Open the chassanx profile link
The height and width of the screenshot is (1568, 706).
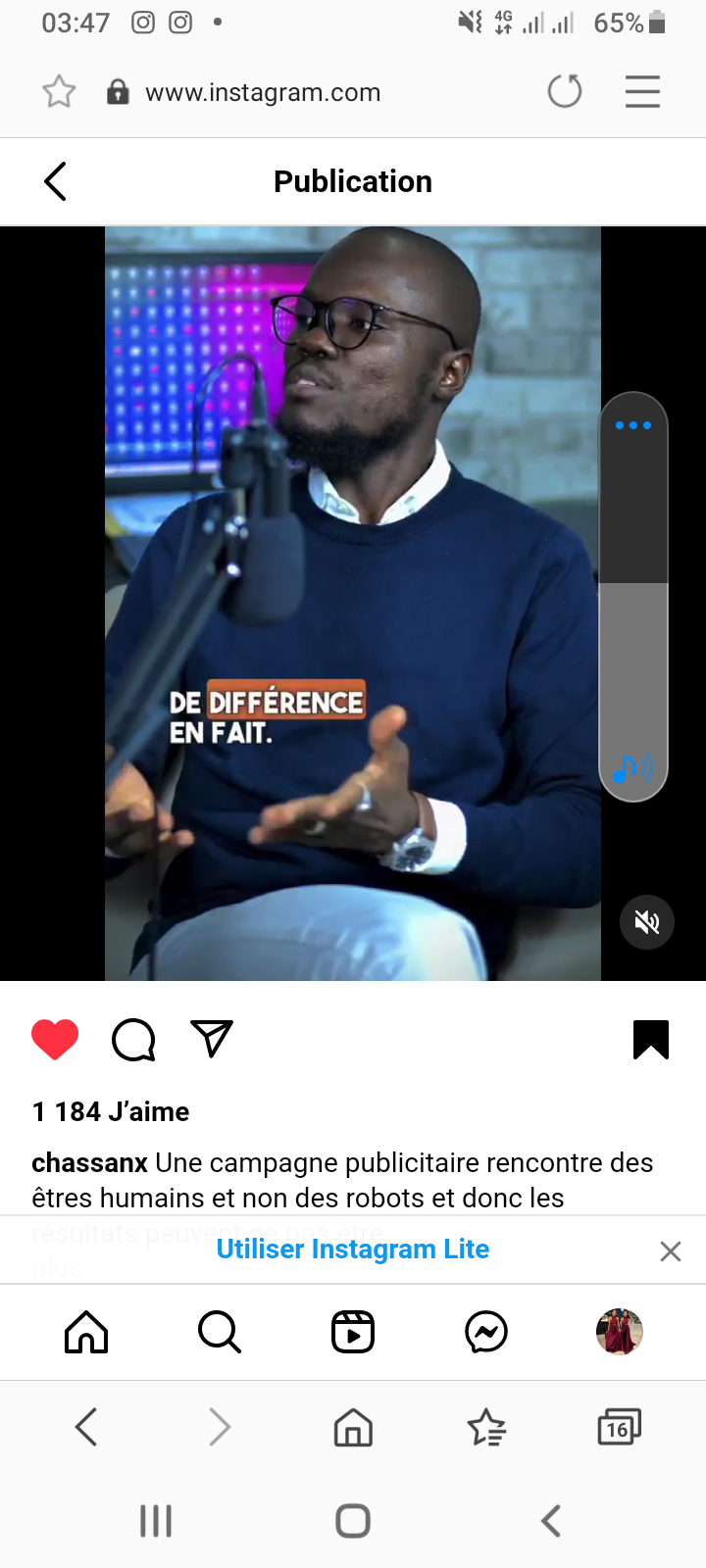click(x=89, y=1163)
